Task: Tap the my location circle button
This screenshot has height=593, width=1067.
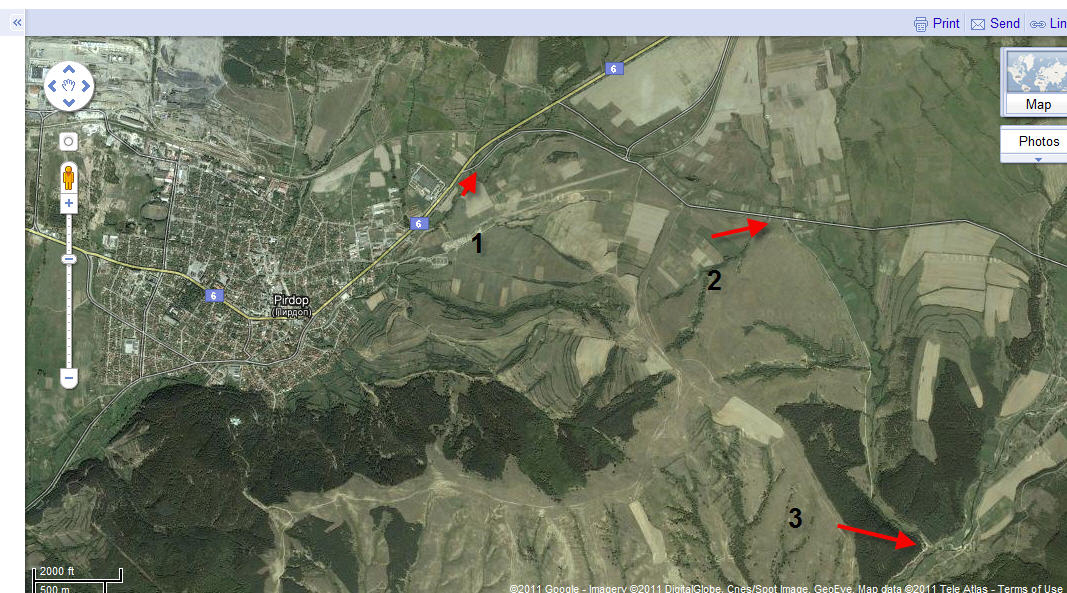Action: [x=69, y=141]
